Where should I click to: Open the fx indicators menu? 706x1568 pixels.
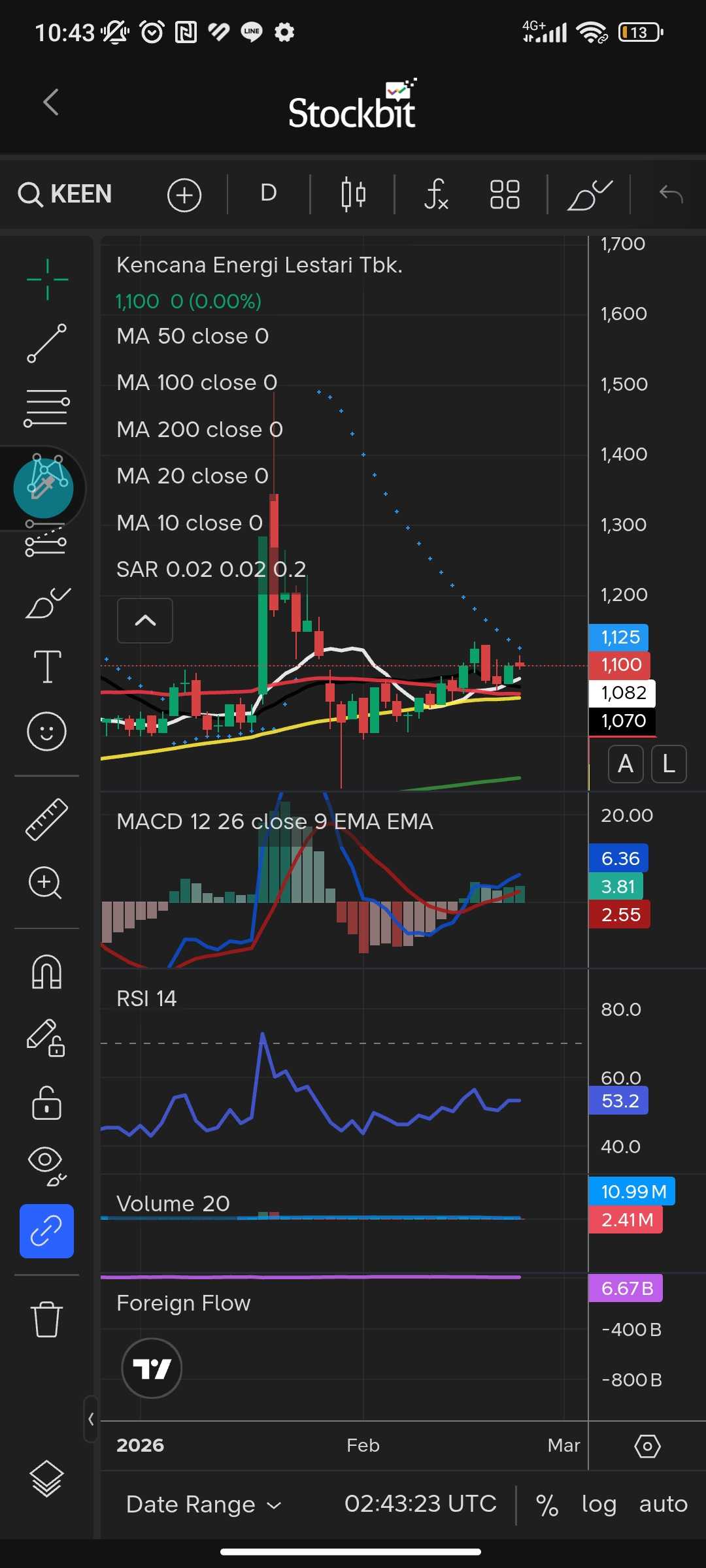point(436,194)
